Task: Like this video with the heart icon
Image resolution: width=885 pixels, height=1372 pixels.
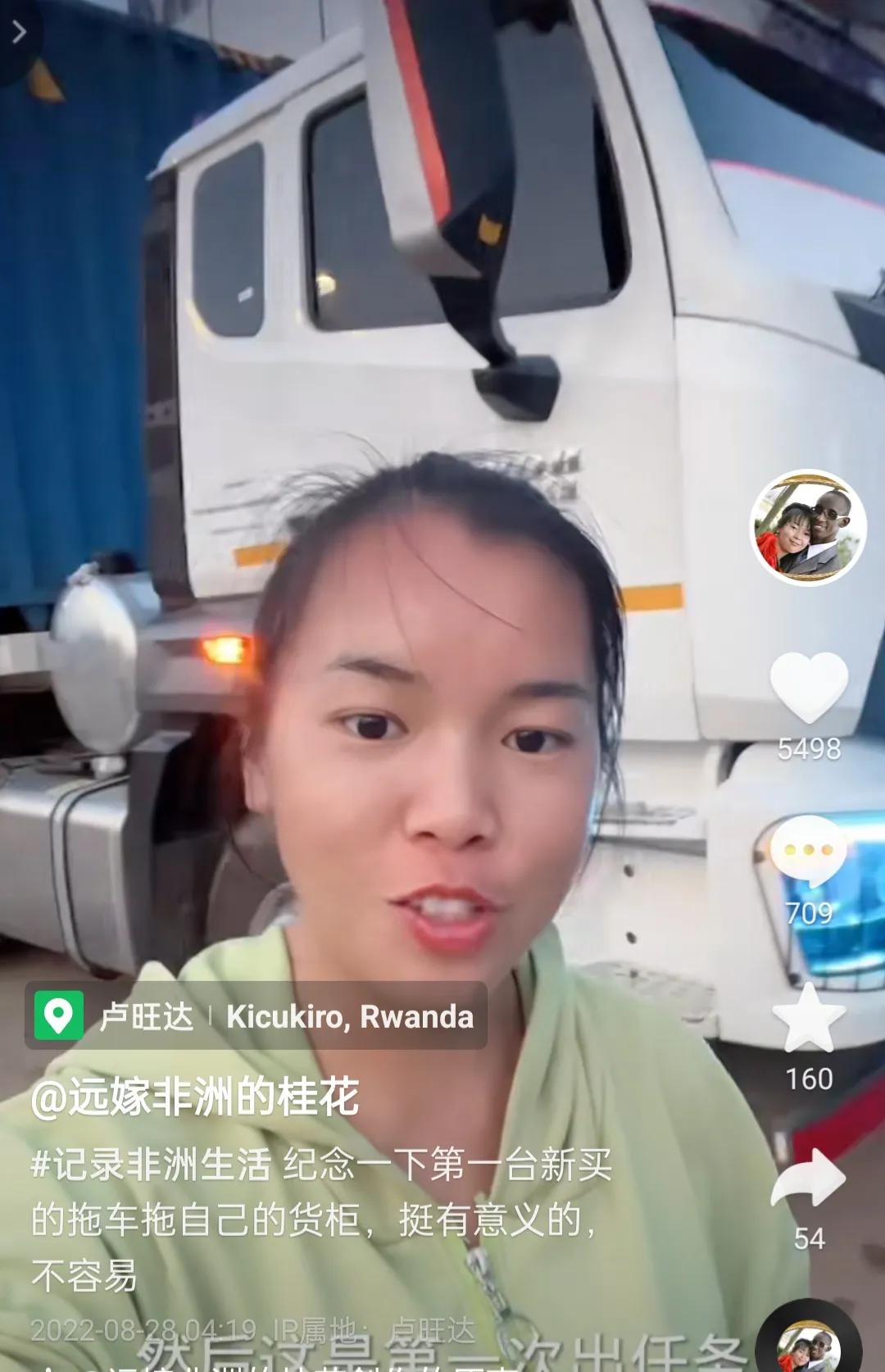Action: pos(809,687)
